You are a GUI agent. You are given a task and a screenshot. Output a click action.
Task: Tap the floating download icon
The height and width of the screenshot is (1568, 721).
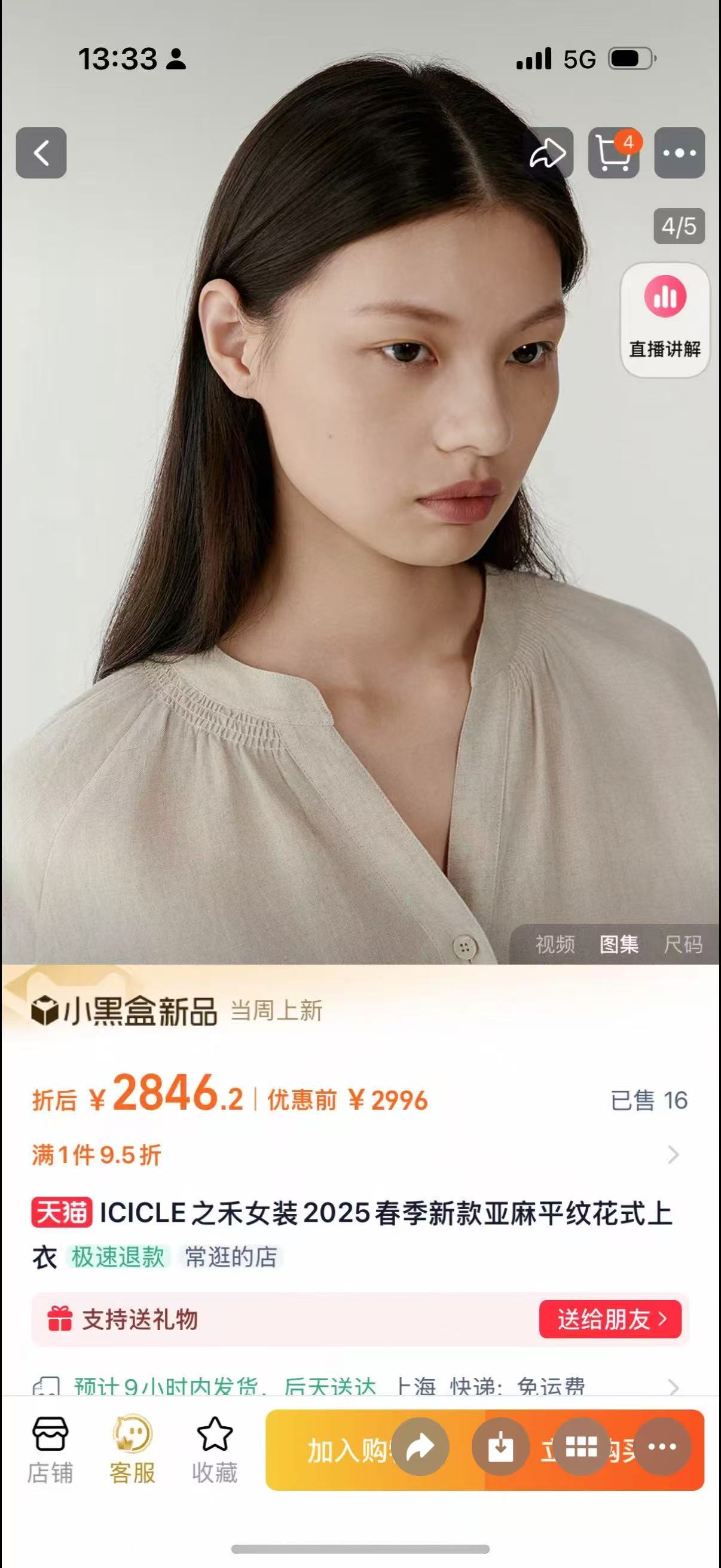tap(501, 1446)
